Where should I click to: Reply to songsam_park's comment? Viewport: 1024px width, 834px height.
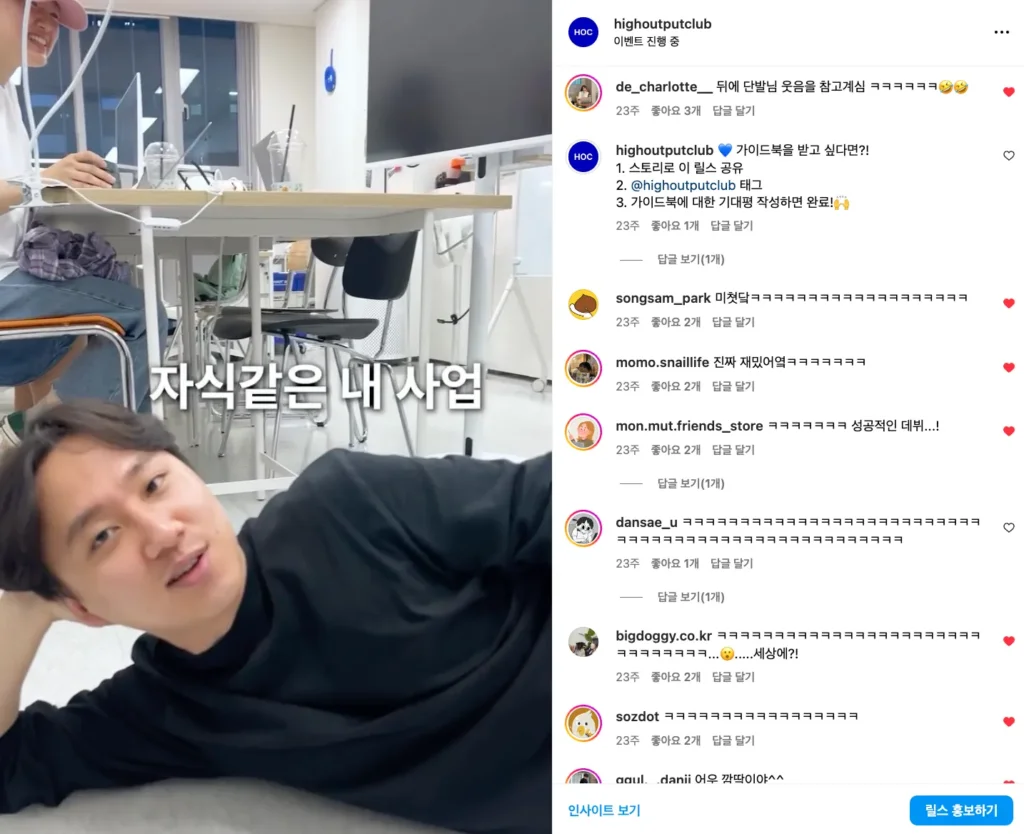click(733, 322)
